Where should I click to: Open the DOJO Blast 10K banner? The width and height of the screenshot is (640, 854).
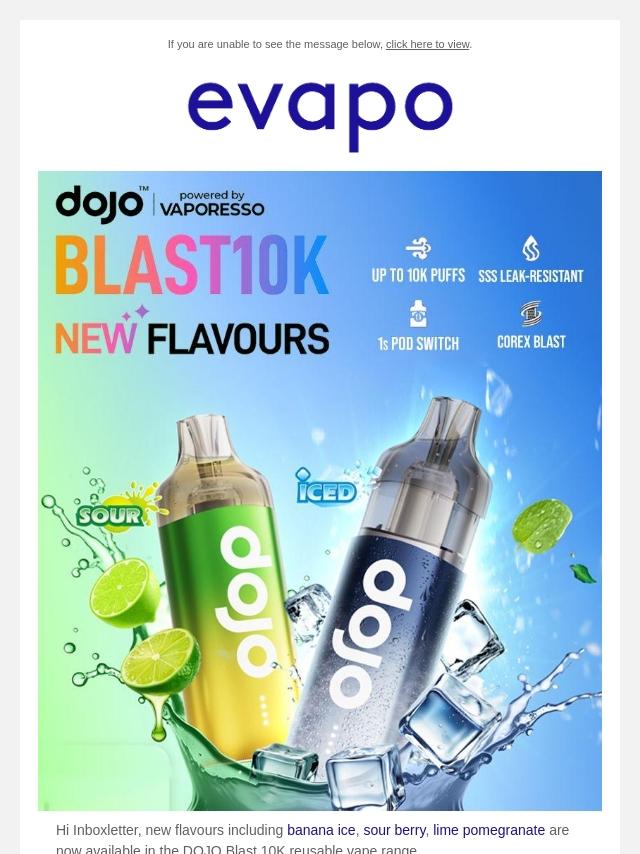[x=320, y=490]
